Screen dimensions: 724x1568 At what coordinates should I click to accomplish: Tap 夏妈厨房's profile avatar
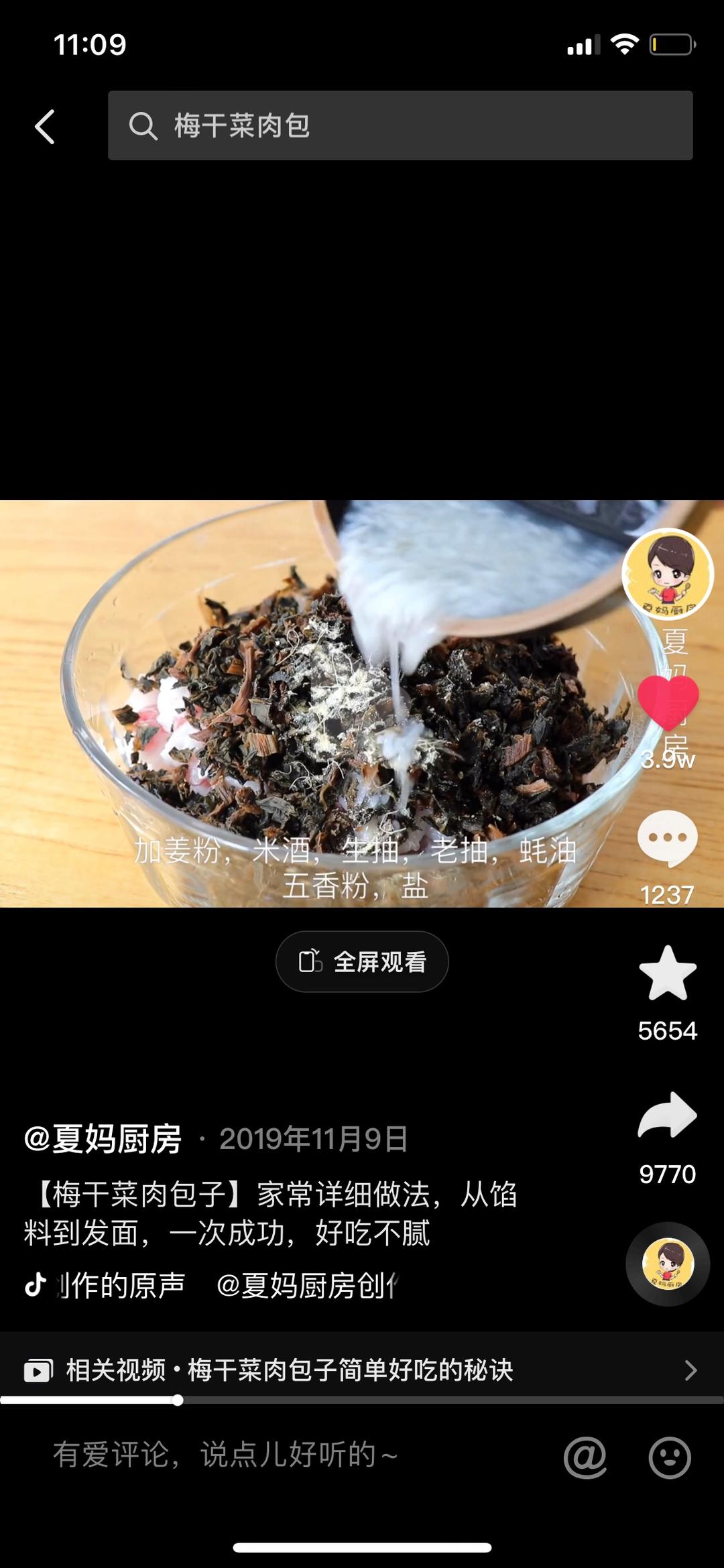pyautogui.click(x=668, y=578)
